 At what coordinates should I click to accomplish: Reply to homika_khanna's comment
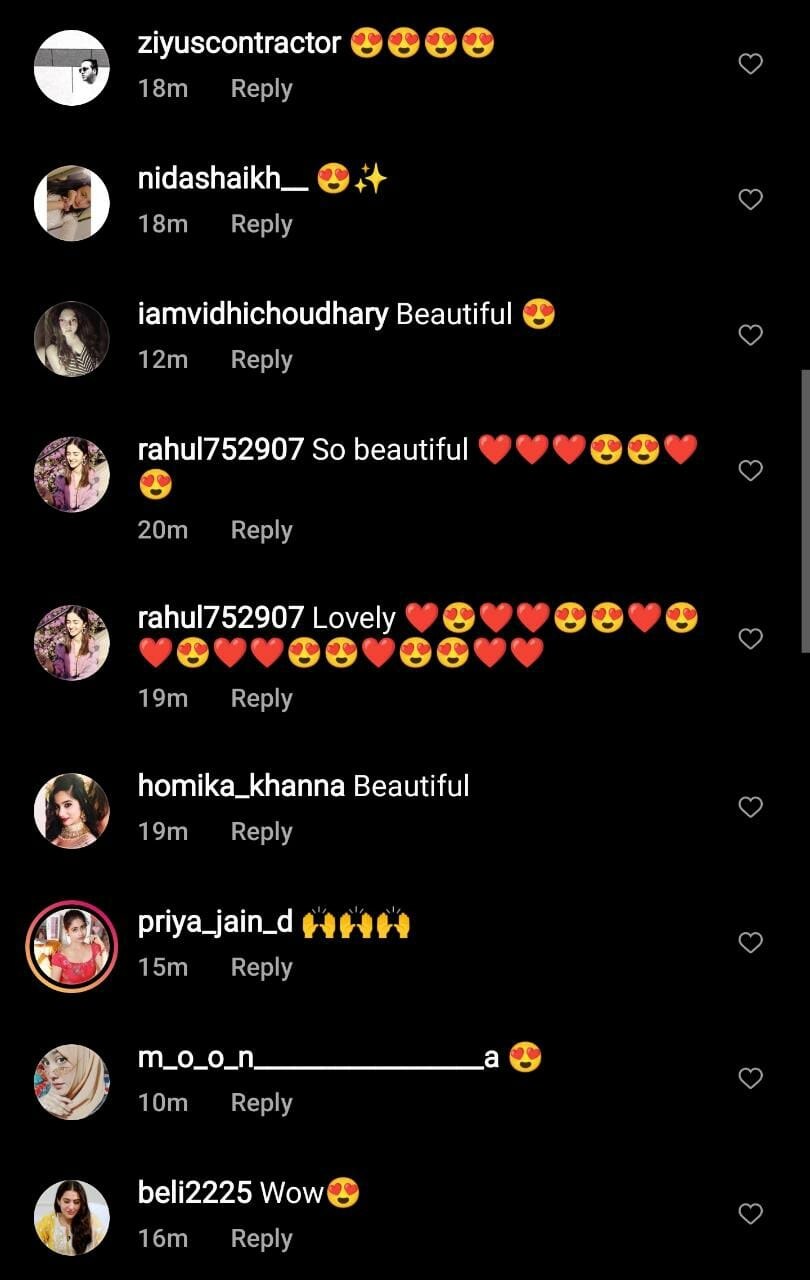click(261, 832)
